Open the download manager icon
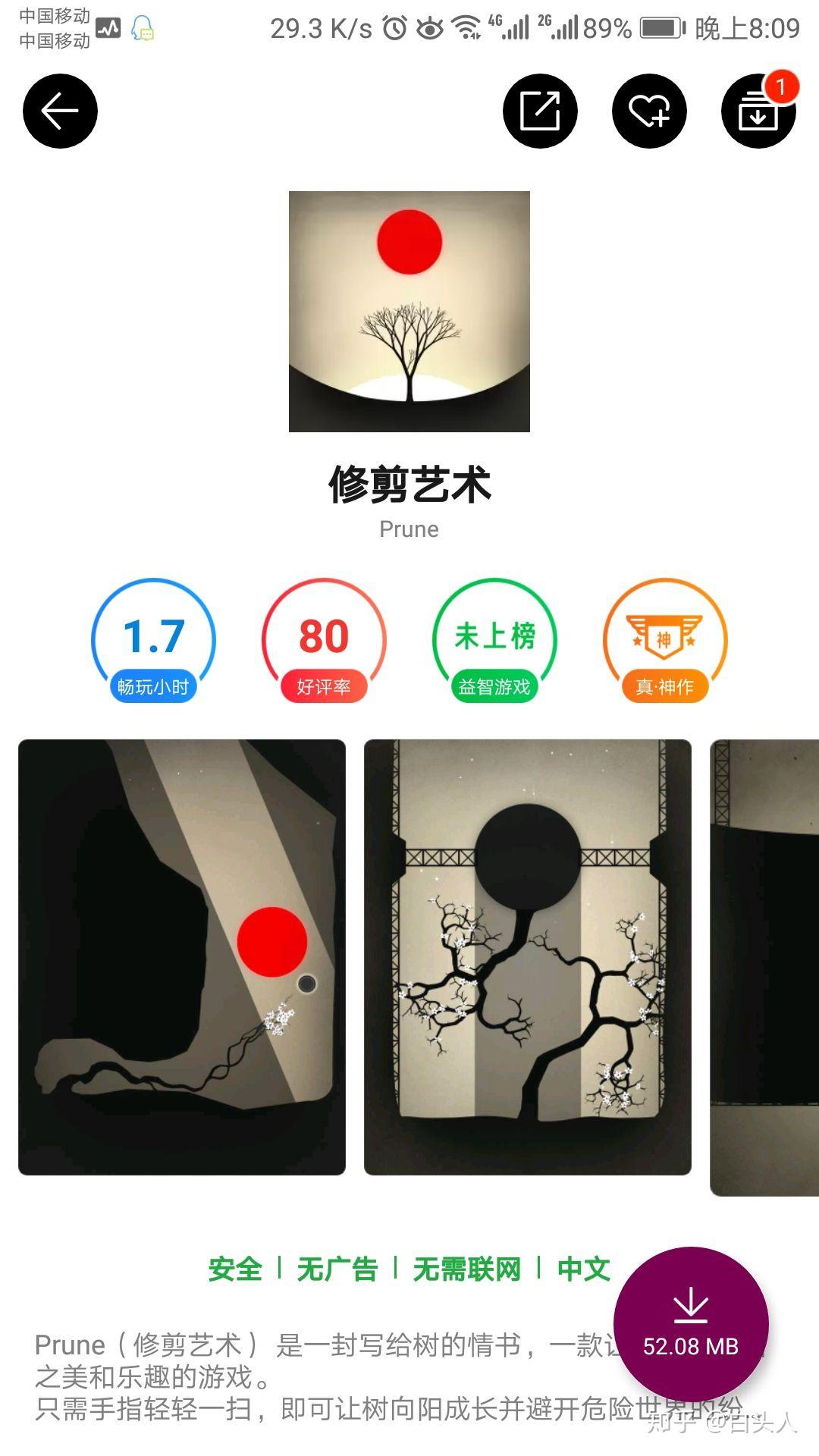This screenshot has height=1456, width=819. (x=758, y=111)
